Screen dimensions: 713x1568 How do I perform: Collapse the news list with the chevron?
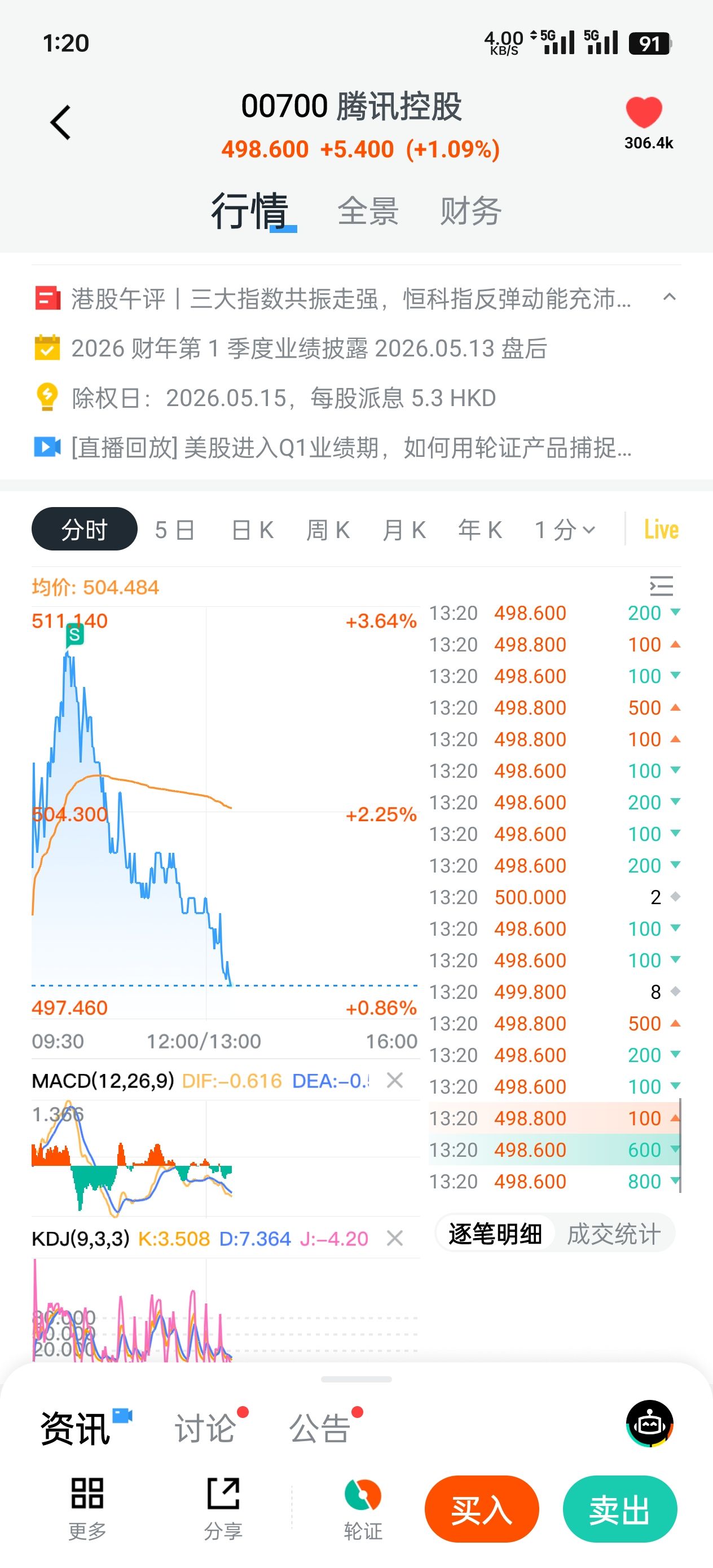[669, 298]
